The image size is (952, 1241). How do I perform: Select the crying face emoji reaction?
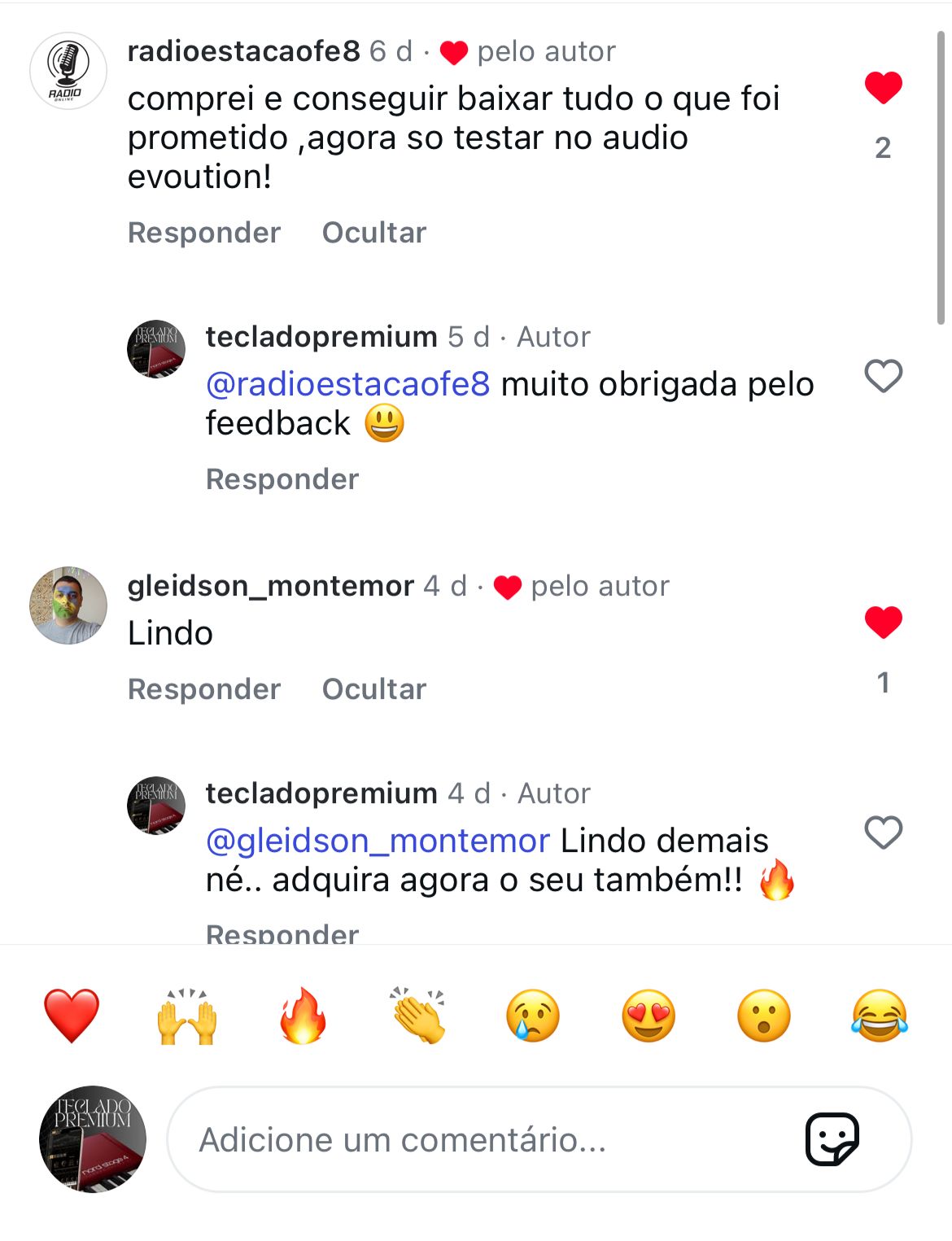[534, 1016]
